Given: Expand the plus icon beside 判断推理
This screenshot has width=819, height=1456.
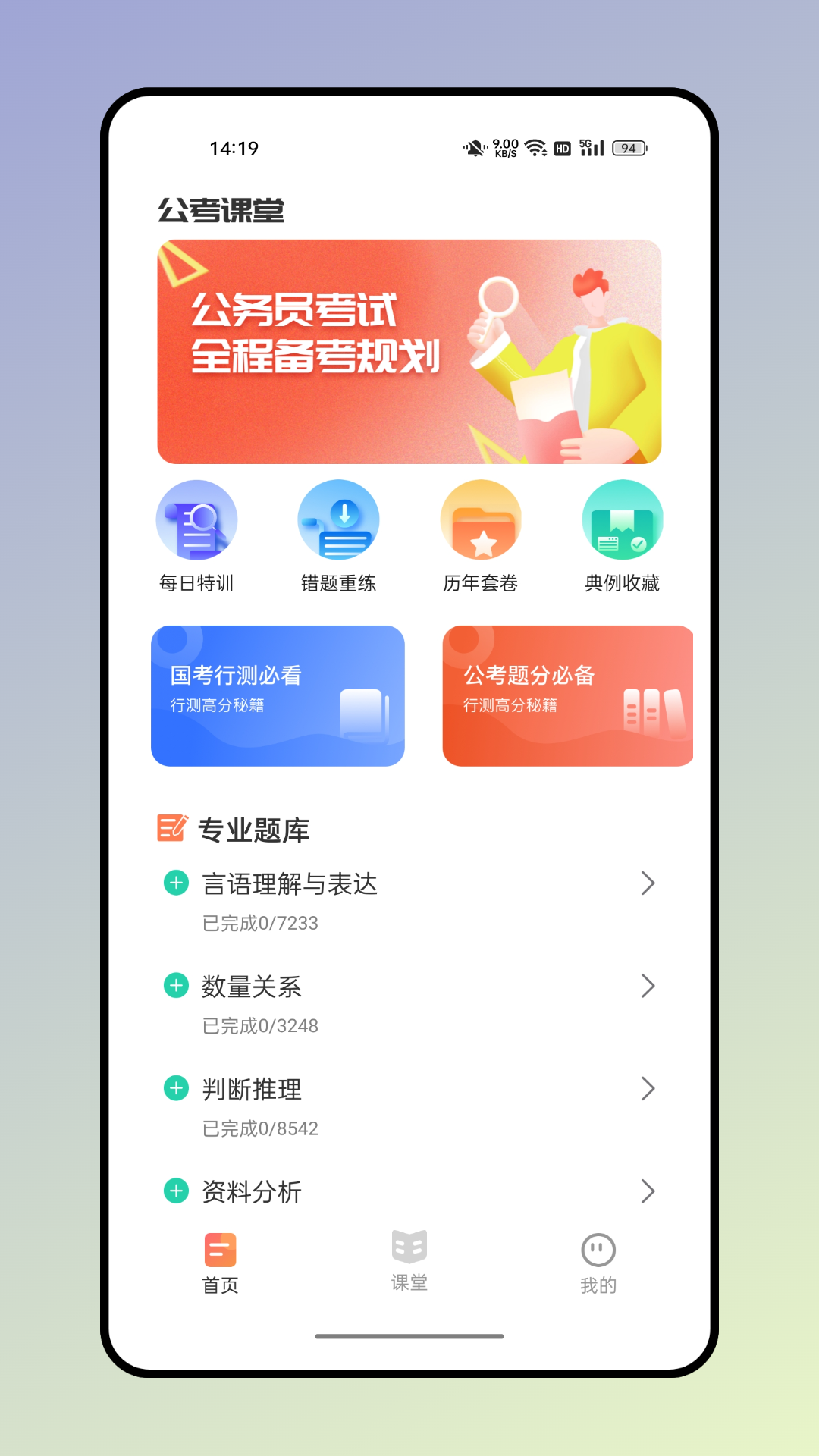Looking at the screenshot, I should click(176, 1088).
